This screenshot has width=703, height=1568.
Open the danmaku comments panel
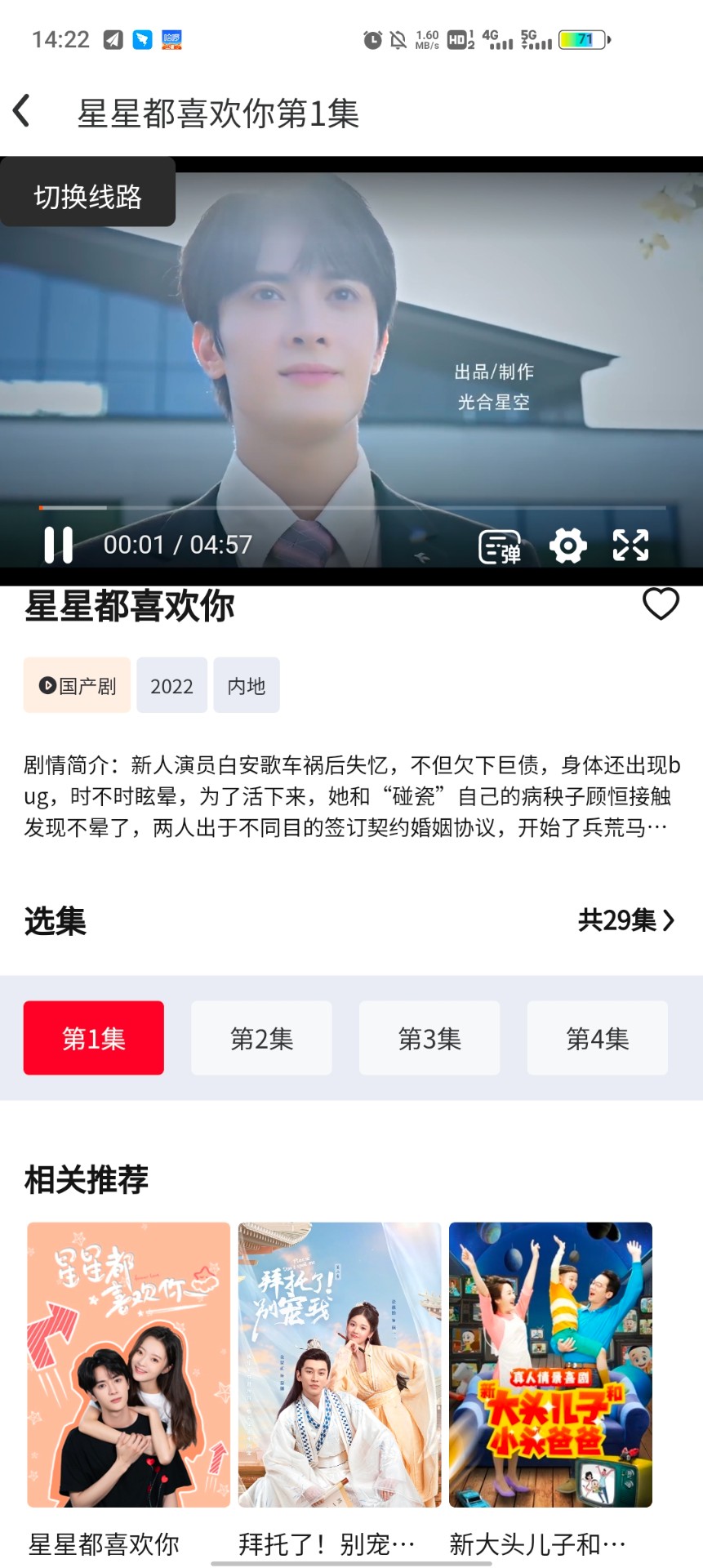[501, 546]
